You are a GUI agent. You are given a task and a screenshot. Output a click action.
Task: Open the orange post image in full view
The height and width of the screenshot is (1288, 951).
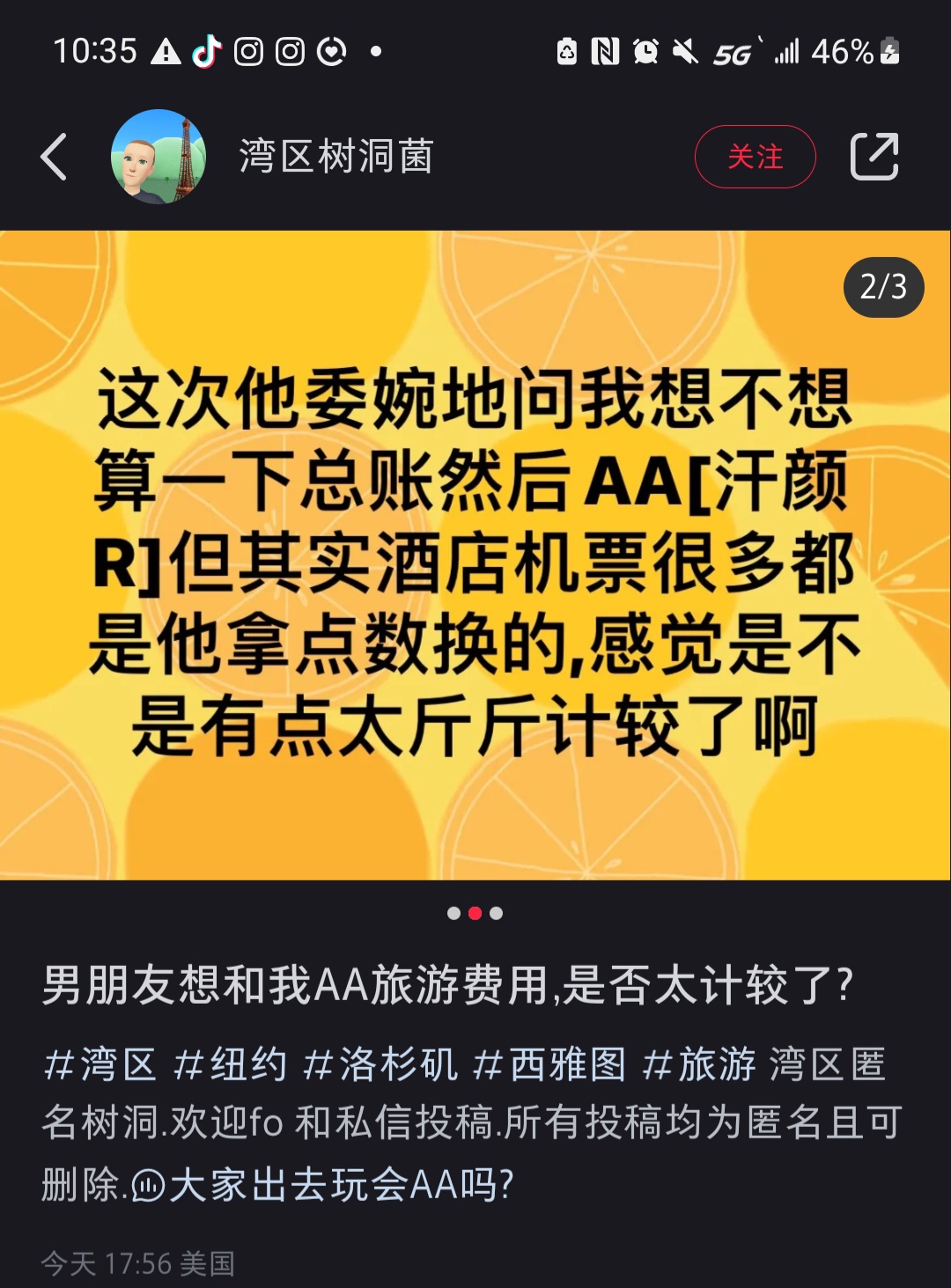[475, 555]
